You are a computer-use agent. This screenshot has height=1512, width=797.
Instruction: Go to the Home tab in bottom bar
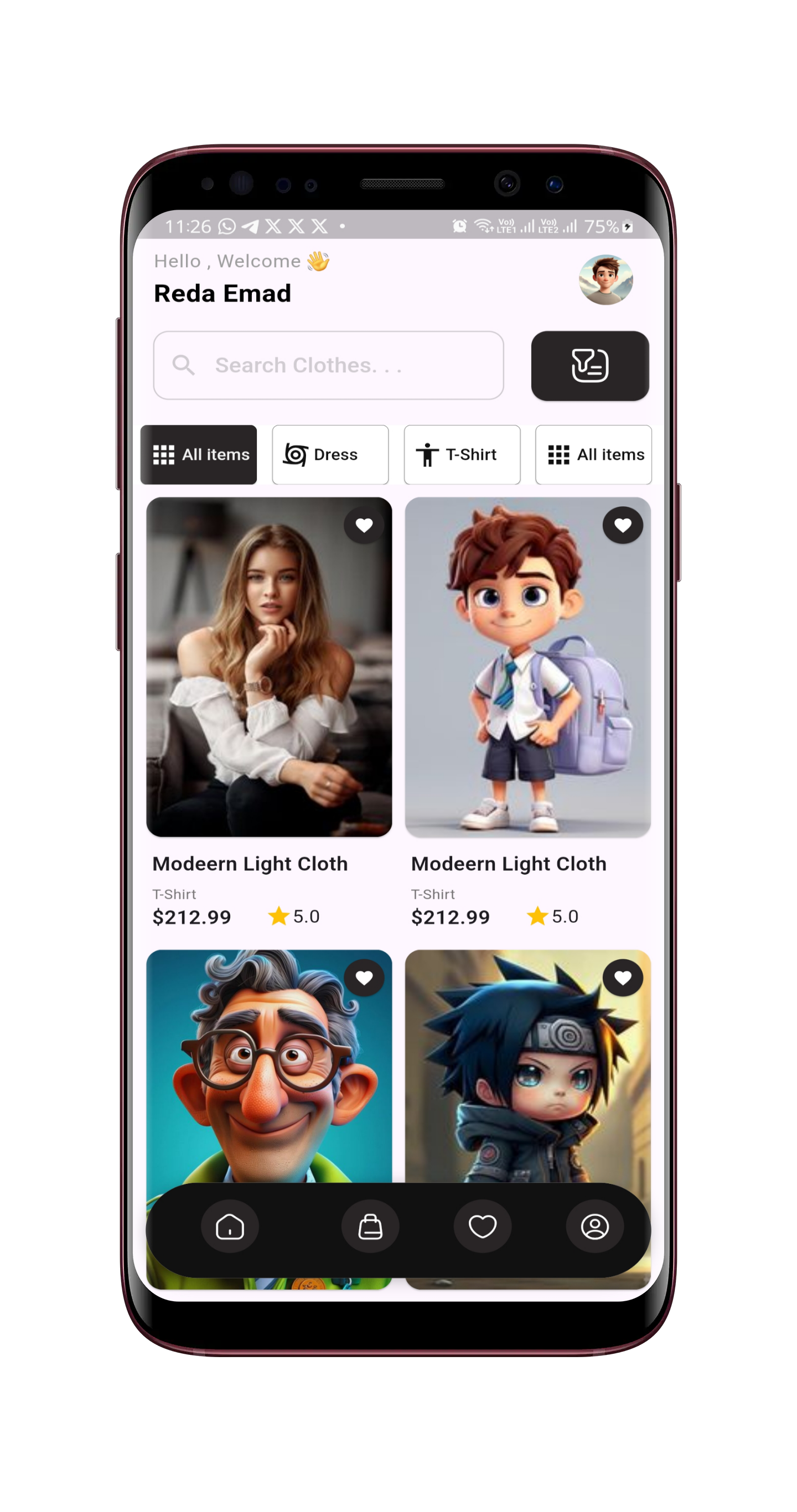230,1227
